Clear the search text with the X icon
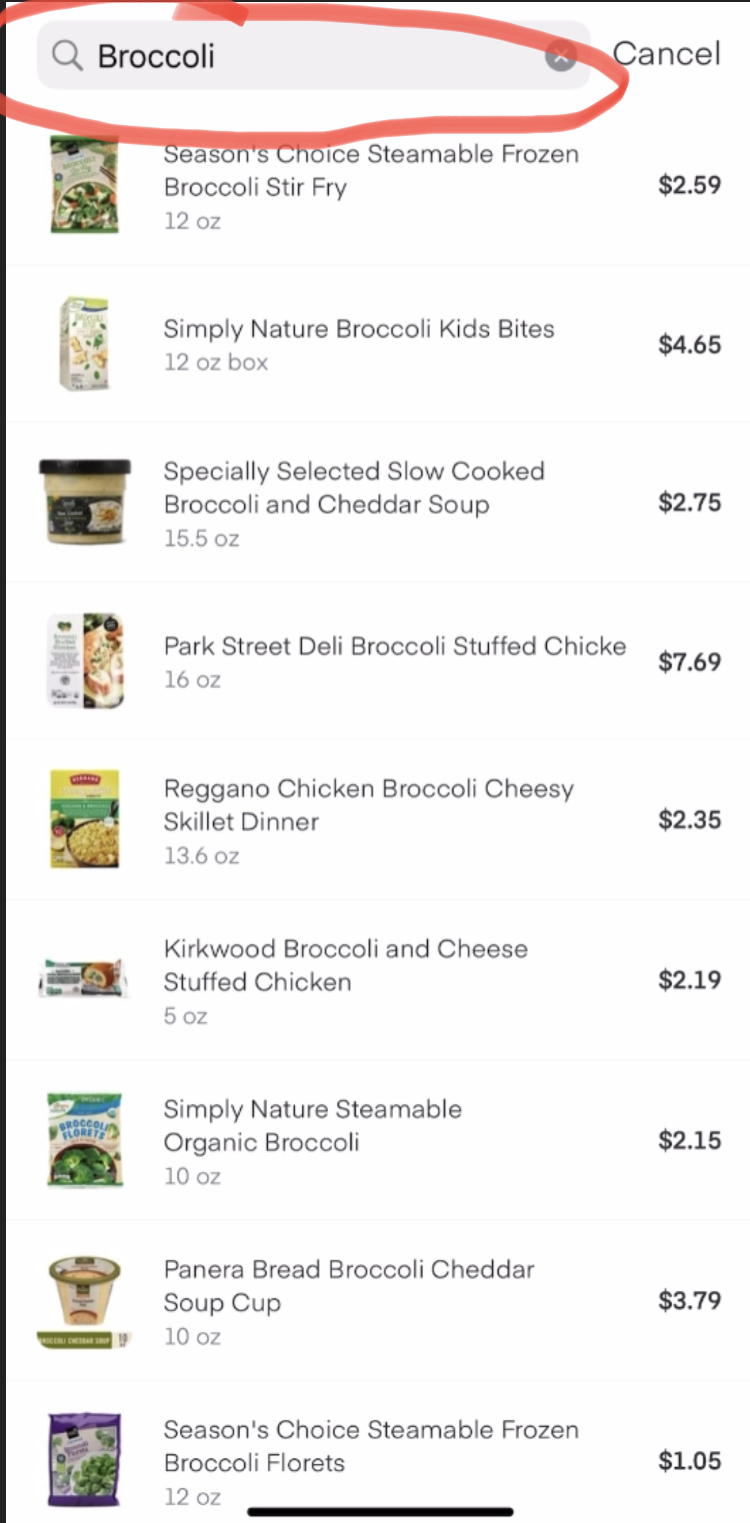Screen dimensions: 750x1523 pyautogui.click(x=561, y=56)
